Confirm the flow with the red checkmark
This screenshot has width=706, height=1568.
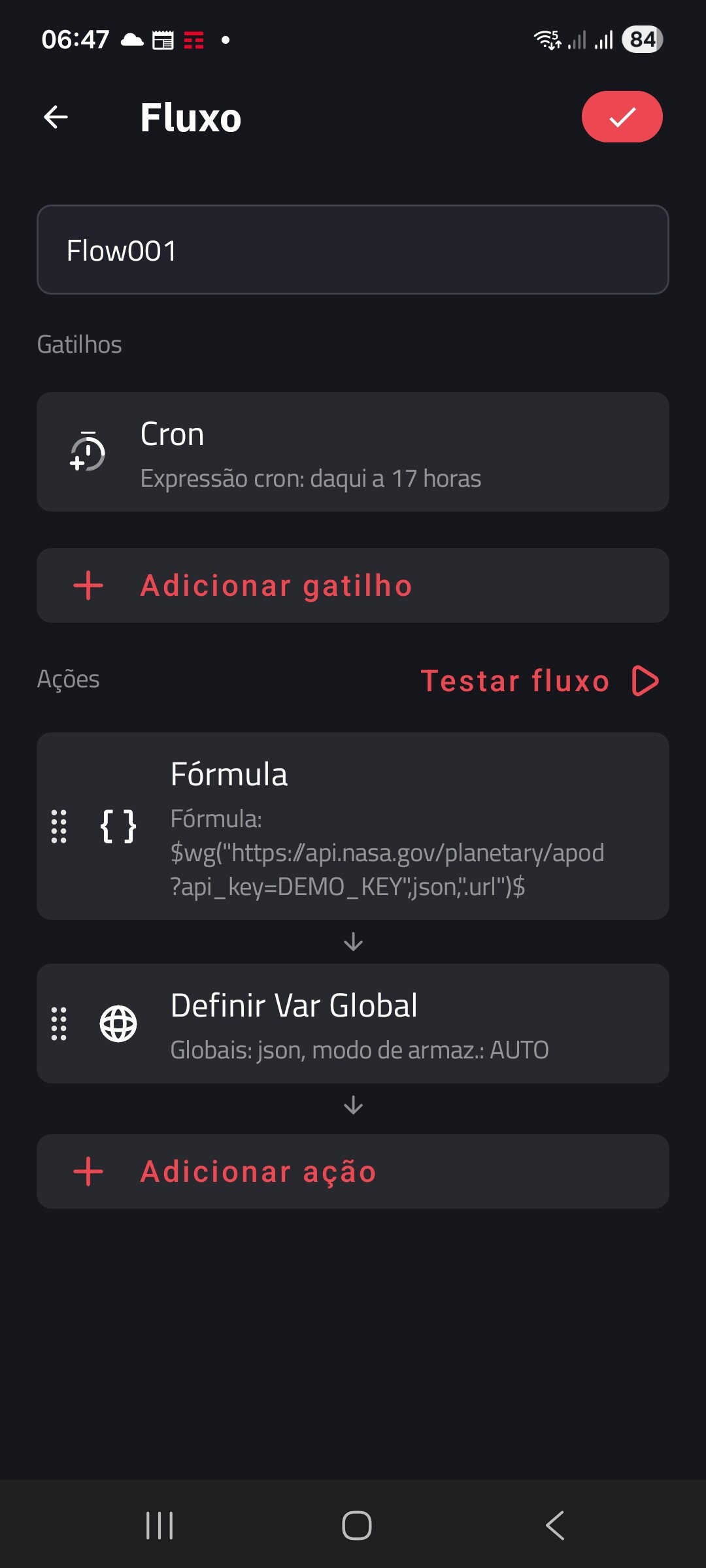point(622,117)
